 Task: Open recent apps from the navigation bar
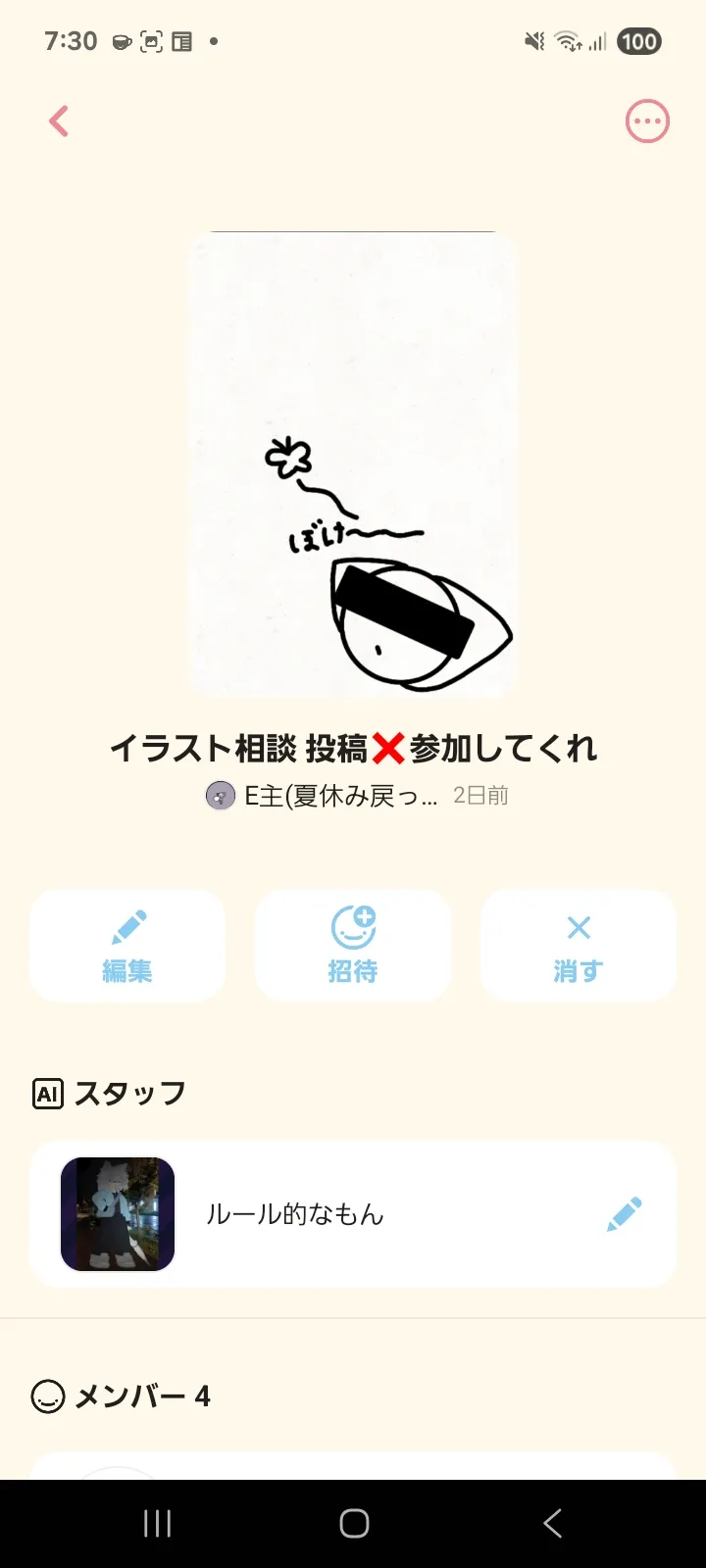(x=157, y=1523)
